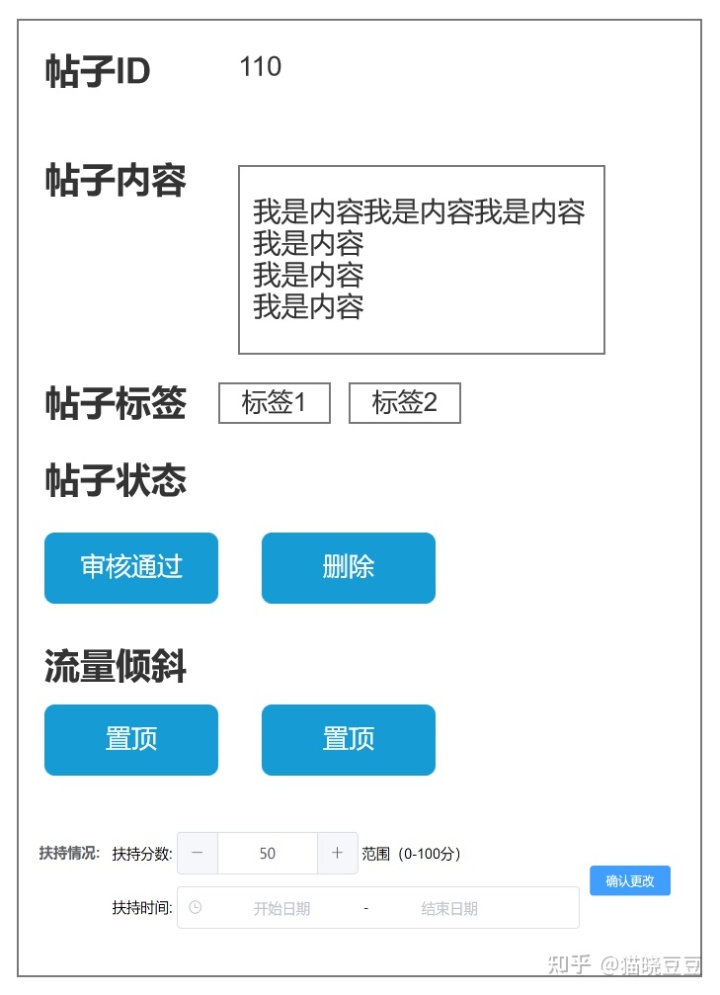720x995 pixels.
Task: Edit the 扶持分数 value field
Action: 267,853
